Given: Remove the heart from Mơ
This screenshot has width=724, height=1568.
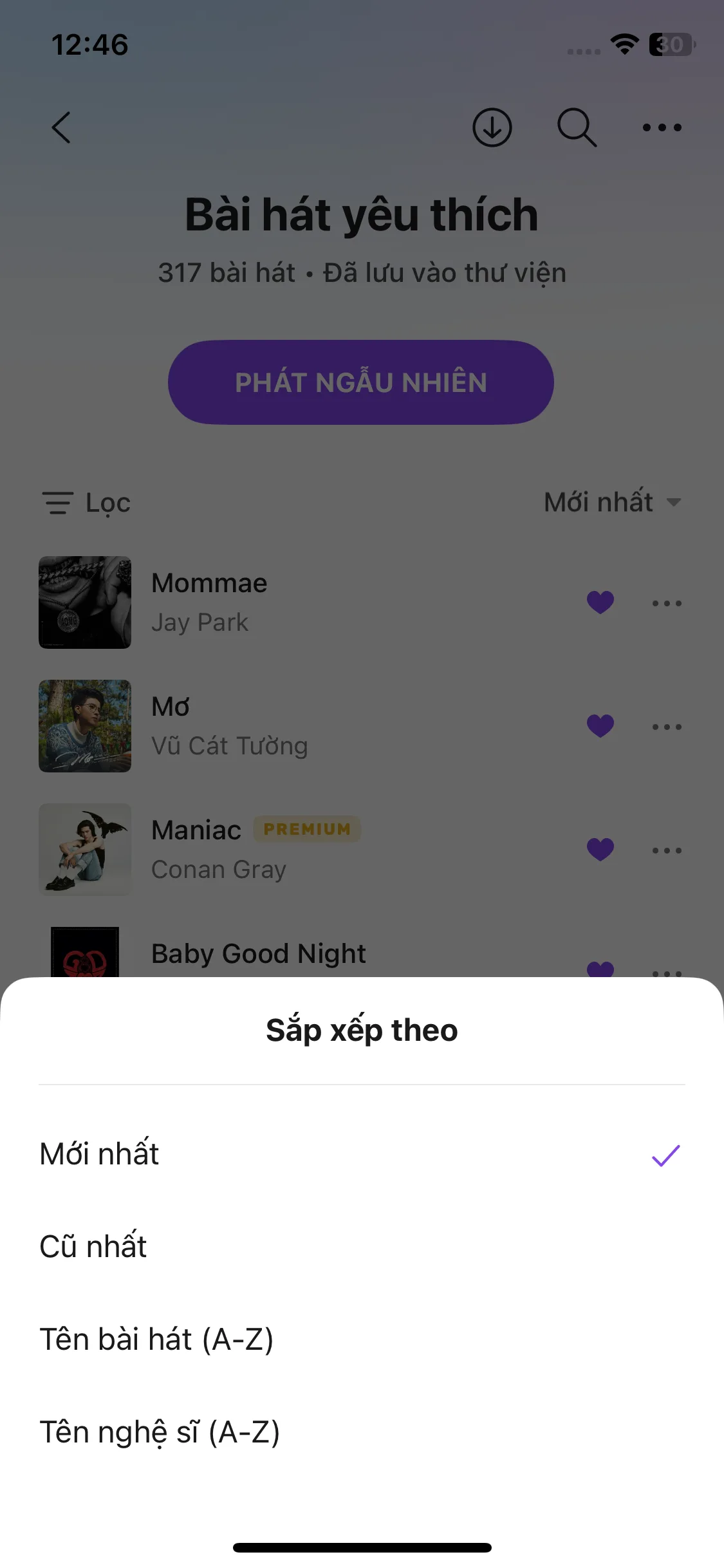Looking at the screenshot, I should click(x=600, y=726).
